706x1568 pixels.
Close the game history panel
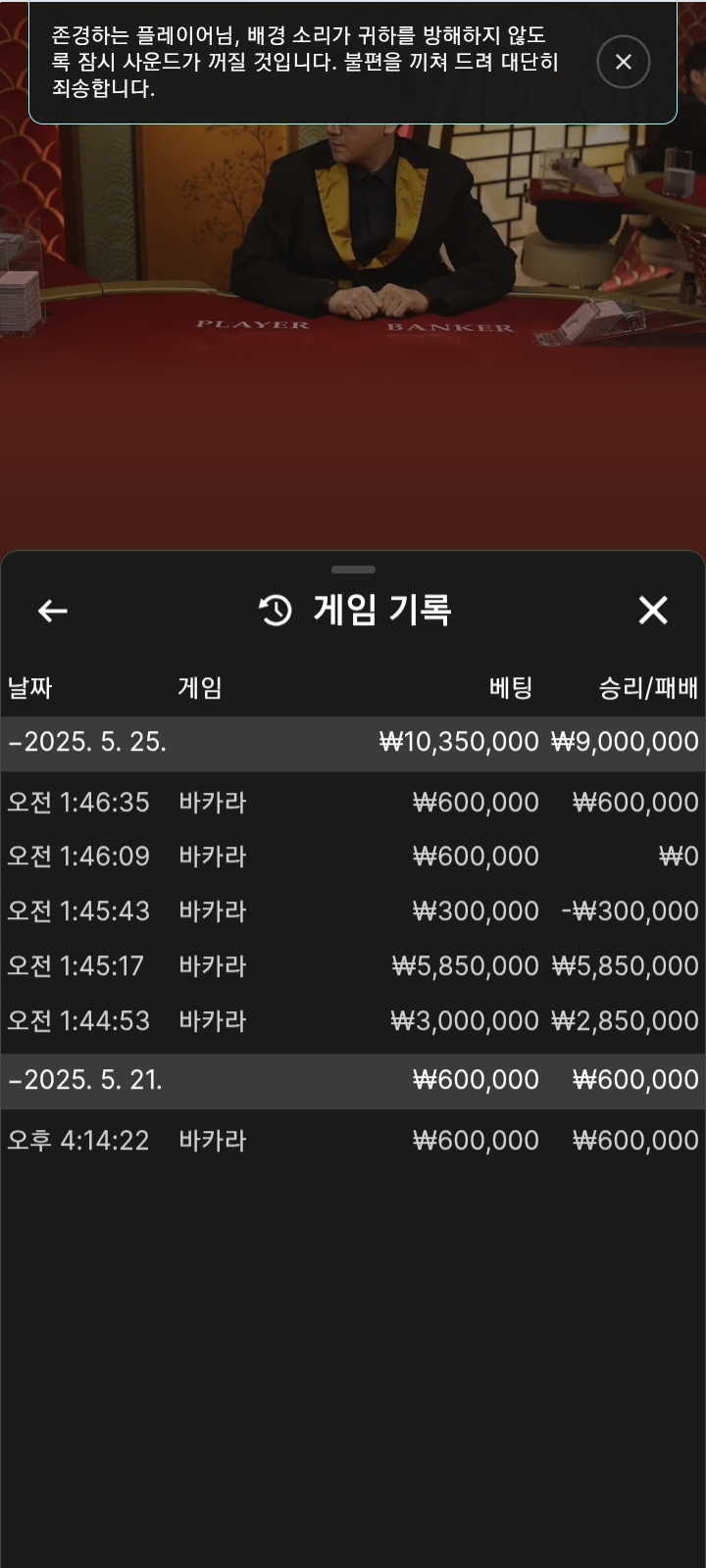point(652,611)
